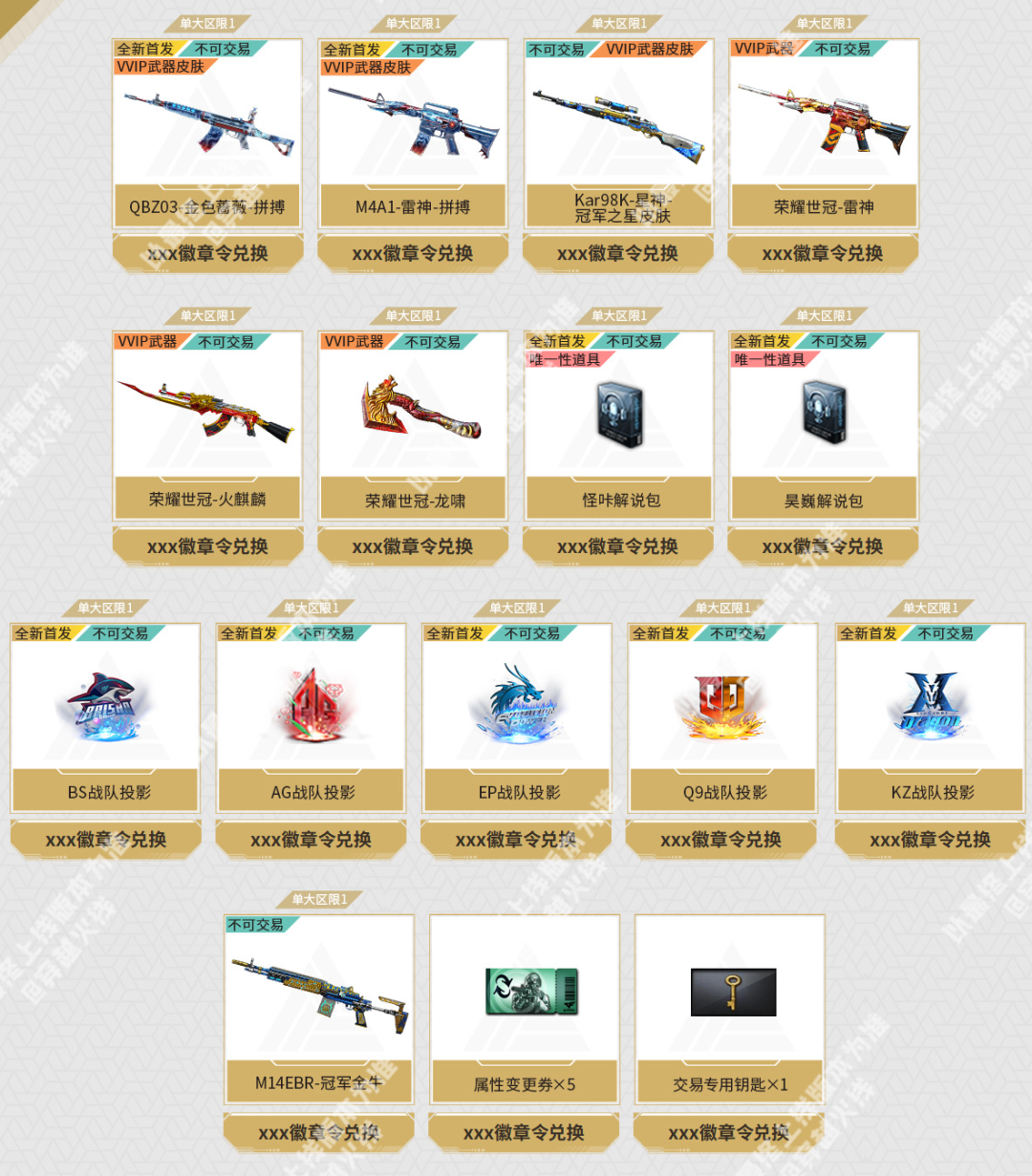
Task: Click xxx徽章令兑换 under QBZ03-金色蔷薇-拼搏
Action: click(x=206, y=253)
